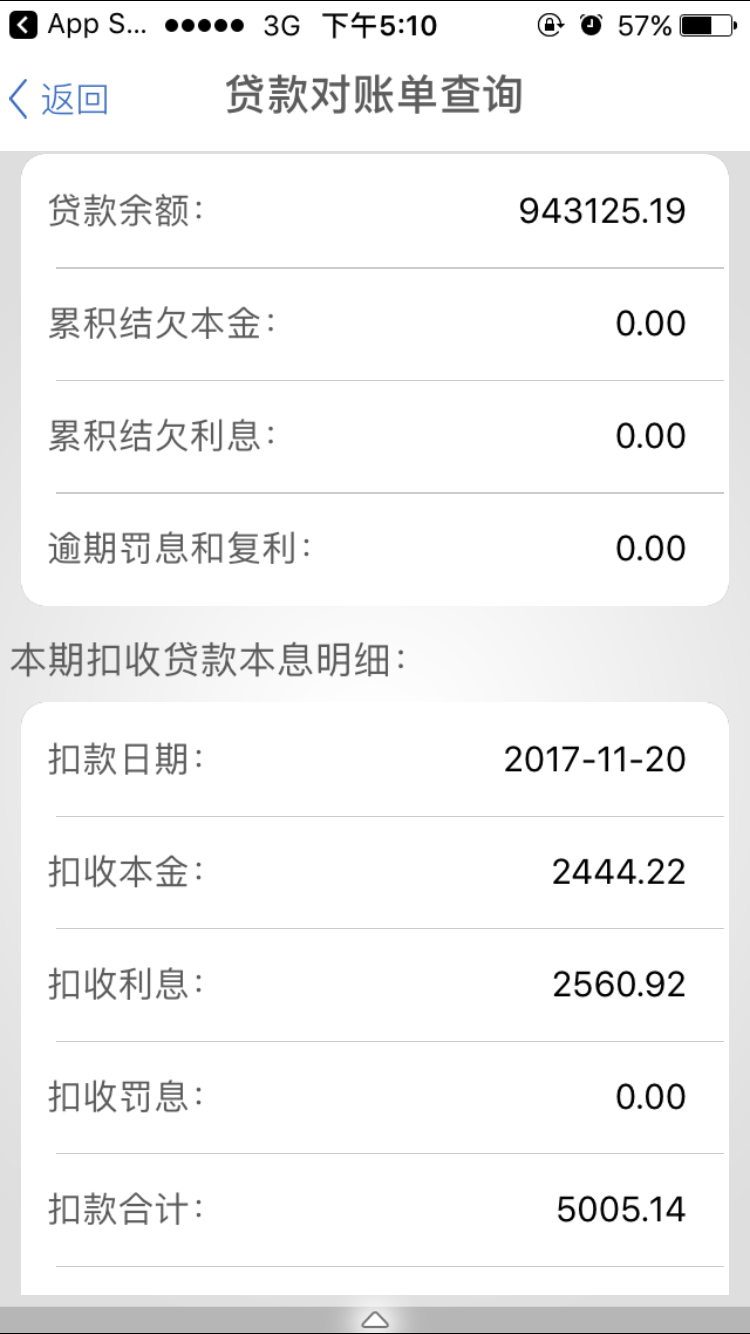The height and width of the screenshot is (1334, 750).
Task: Go back using the 返回 button
Action: tap(58, 99)
